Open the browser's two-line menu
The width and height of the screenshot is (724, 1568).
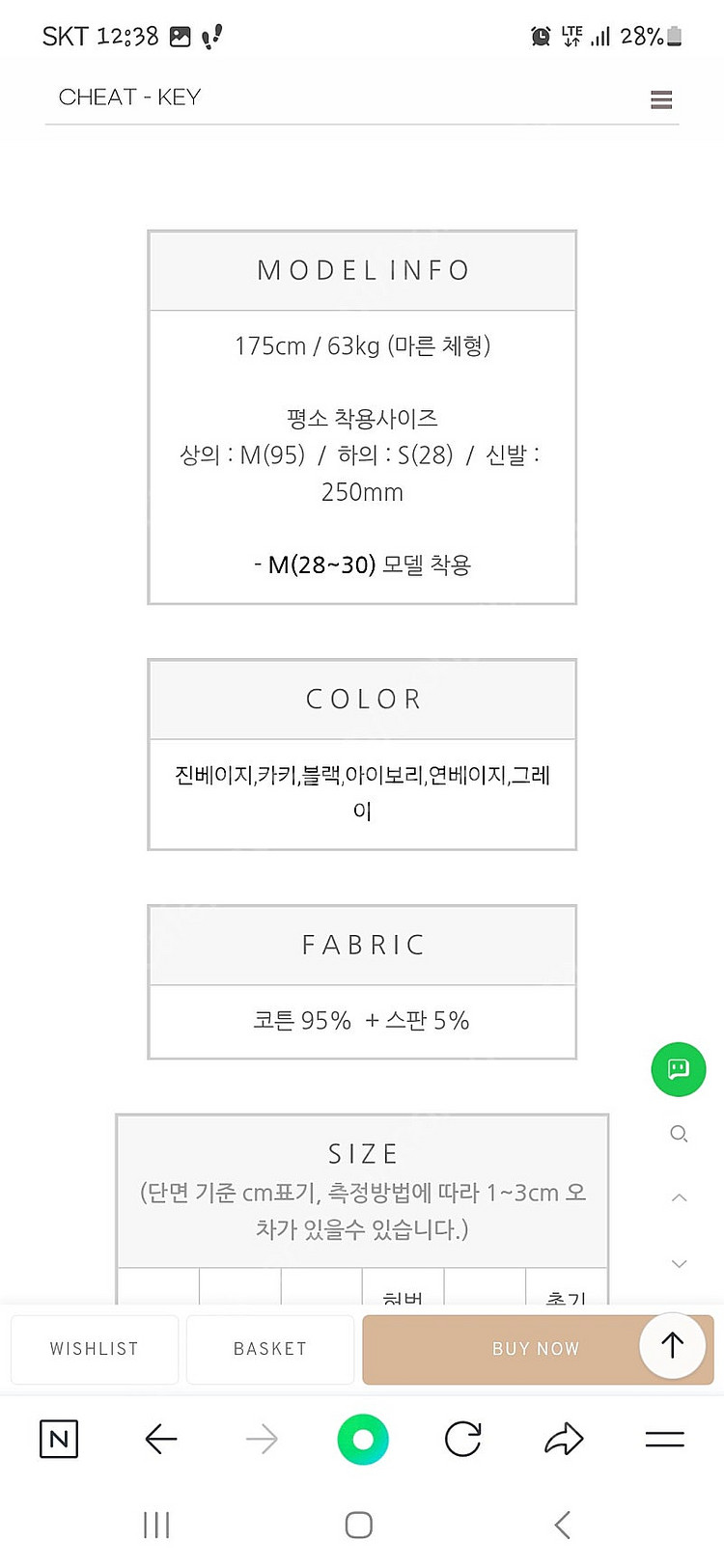664,1440
